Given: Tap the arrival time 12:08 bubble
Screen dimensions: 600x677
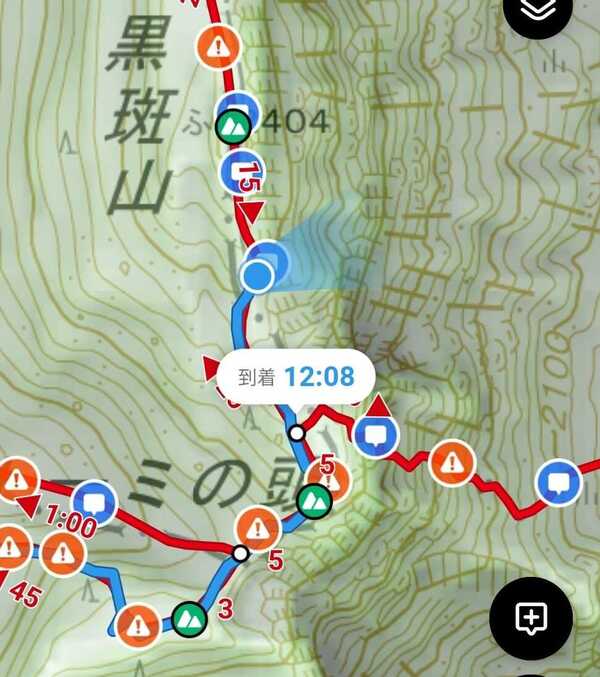Looking at the screenshot, I should pos(297,377).
